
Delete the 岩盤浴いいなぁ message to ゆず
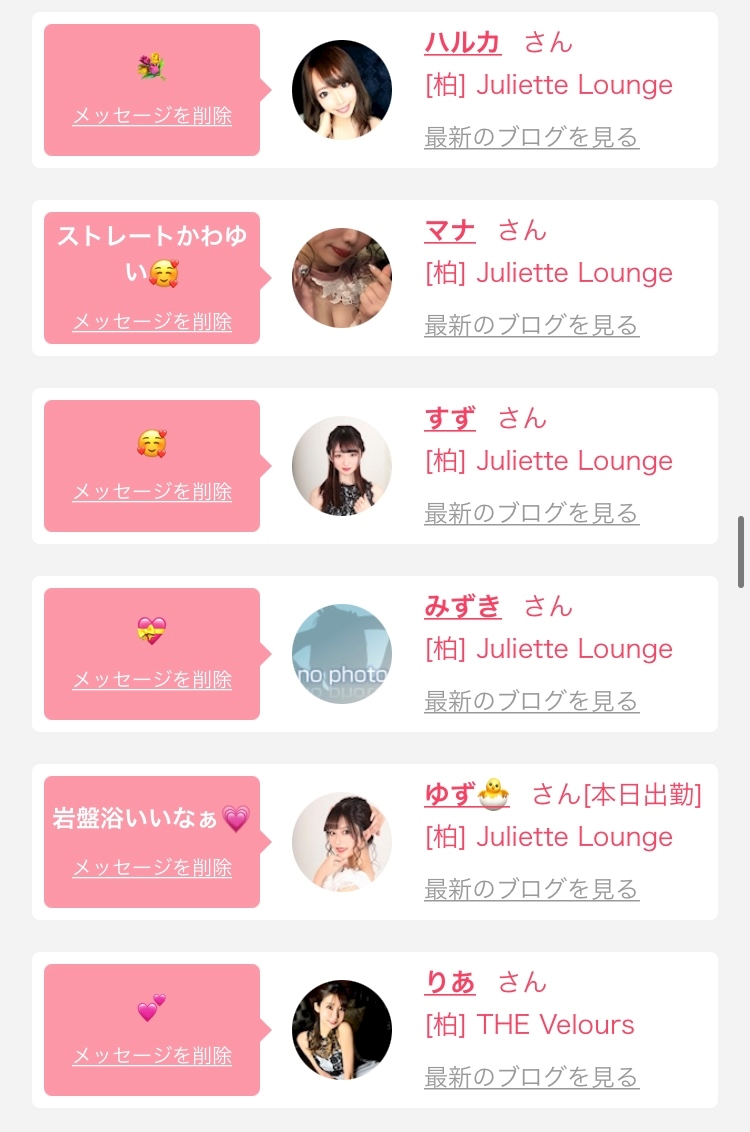tap(152, 868)
